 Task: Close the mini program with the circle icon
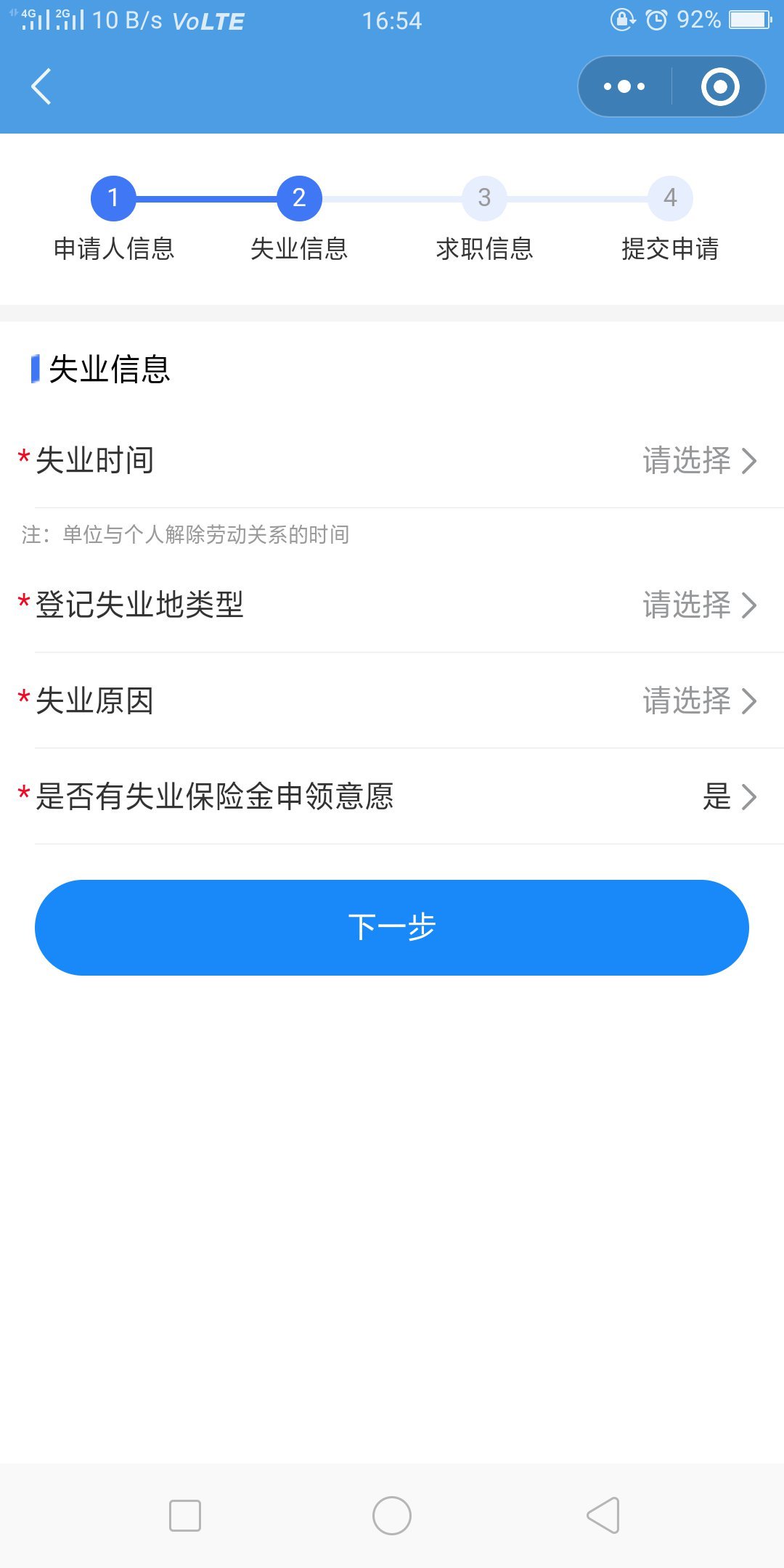tap(719, 87)
